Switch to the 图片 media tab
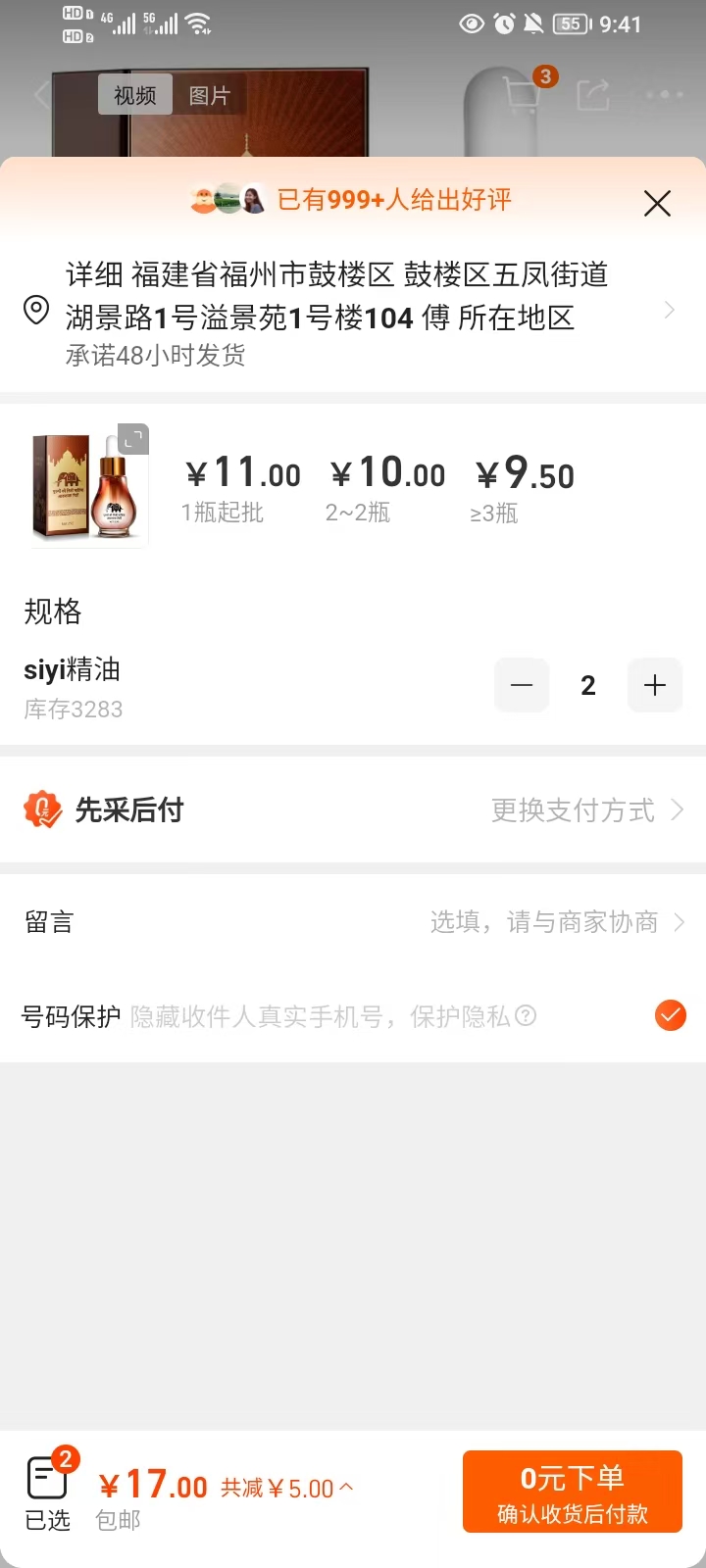The image size is (706, 1568). (209, 95)
